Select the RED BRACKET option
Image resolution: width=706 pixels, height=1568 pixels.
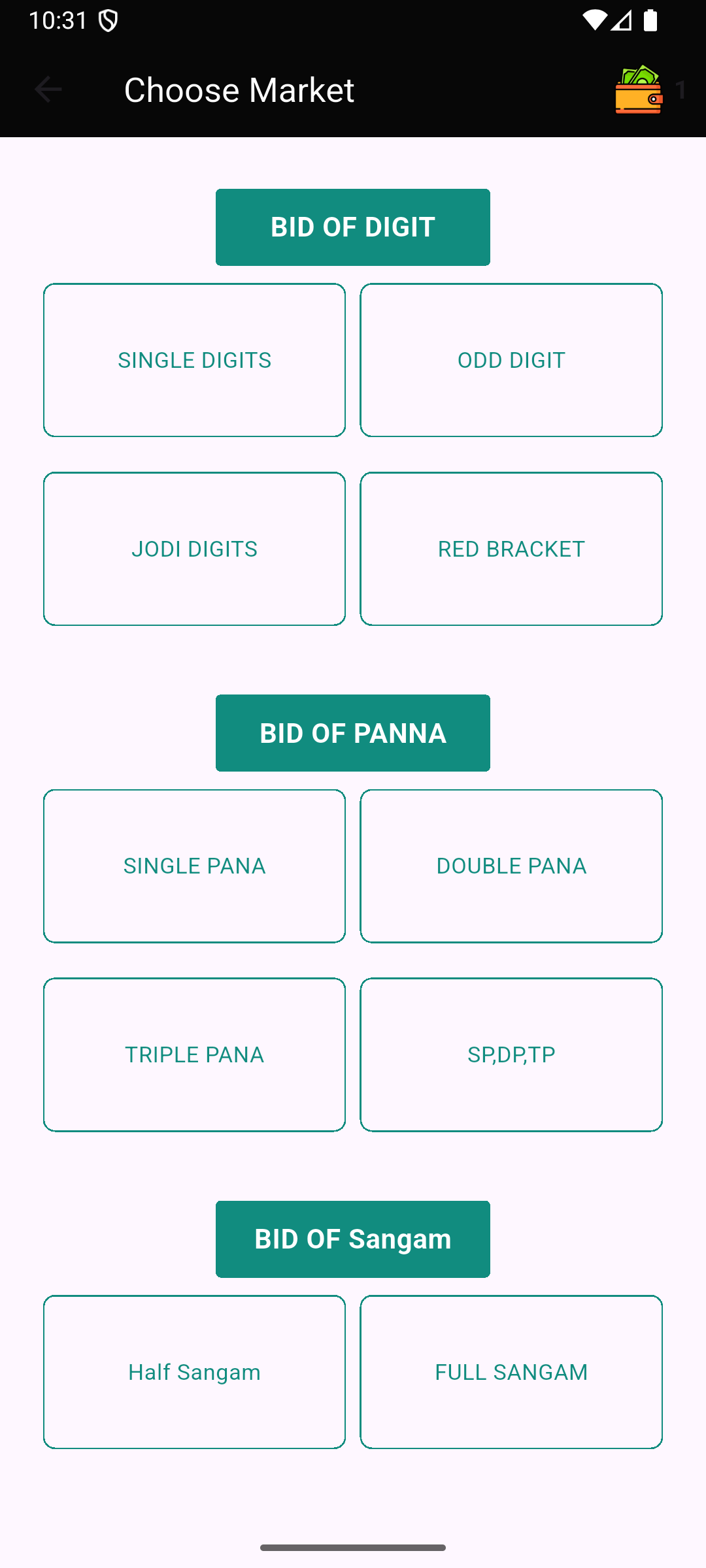511,548
